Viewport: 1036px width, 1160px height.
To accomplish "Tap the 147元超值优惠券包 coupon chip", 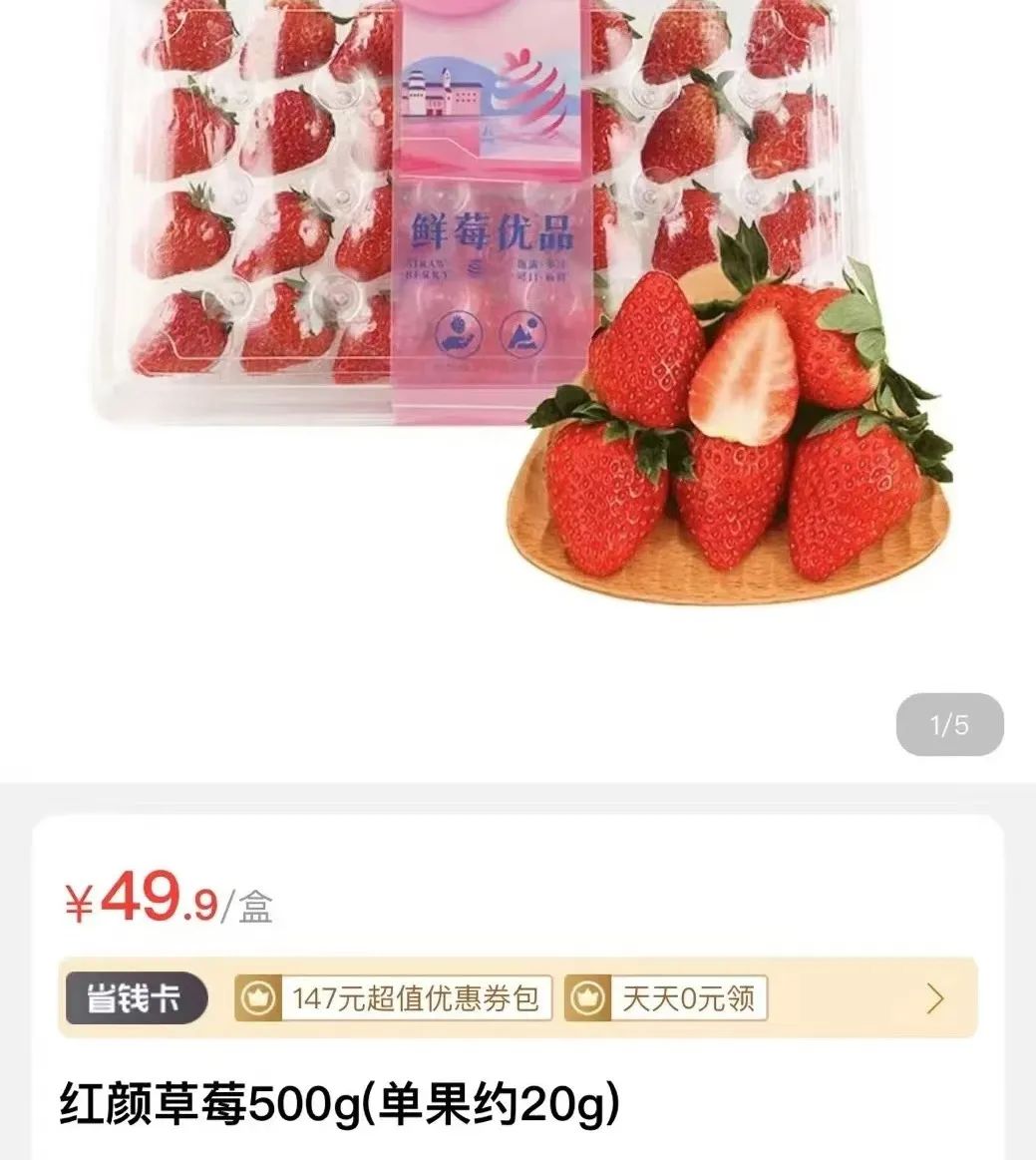I will (394, 998).
